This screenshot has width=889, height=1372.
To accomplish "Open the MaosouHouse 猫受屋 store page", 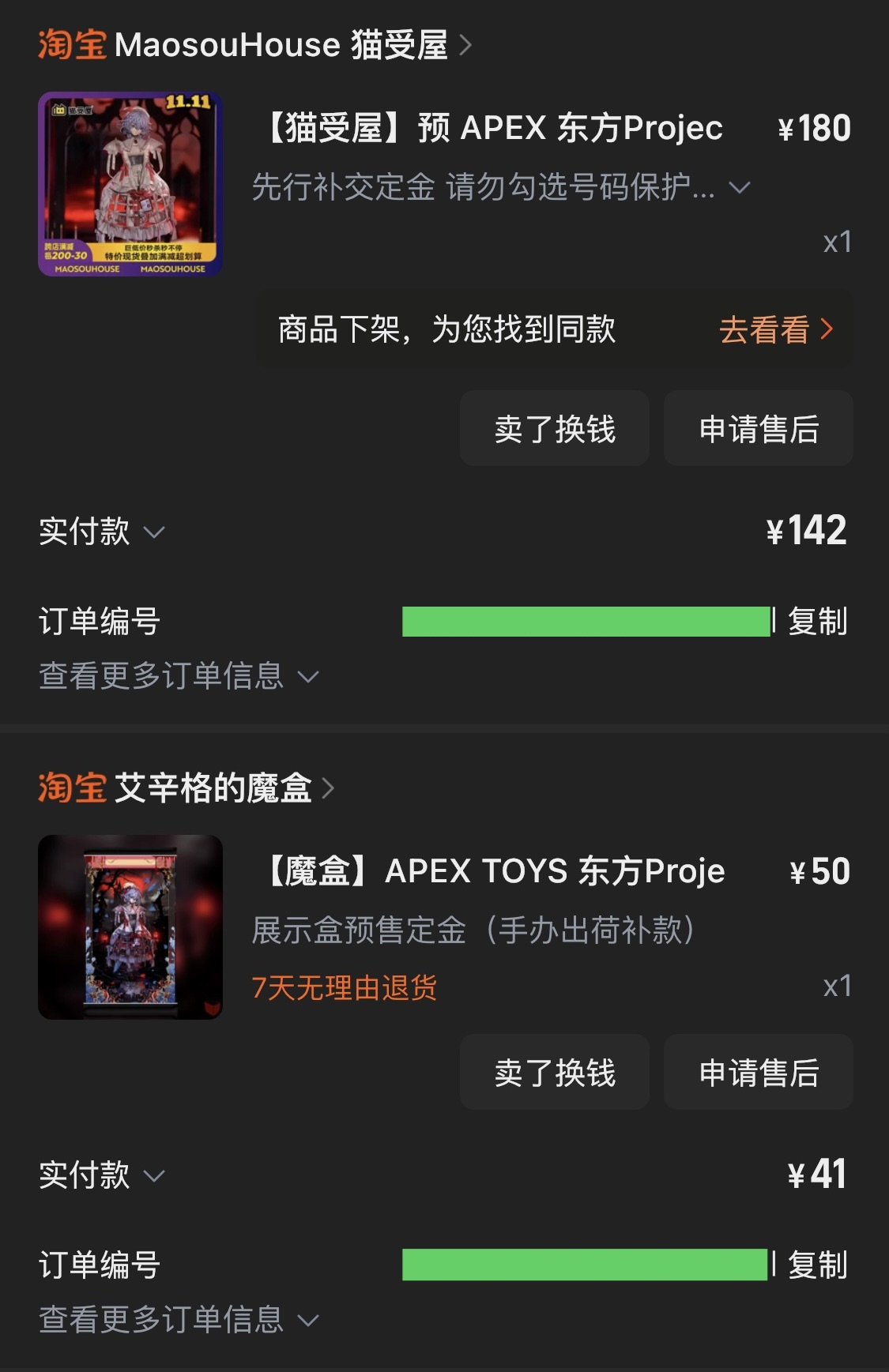I will point(281,45).
